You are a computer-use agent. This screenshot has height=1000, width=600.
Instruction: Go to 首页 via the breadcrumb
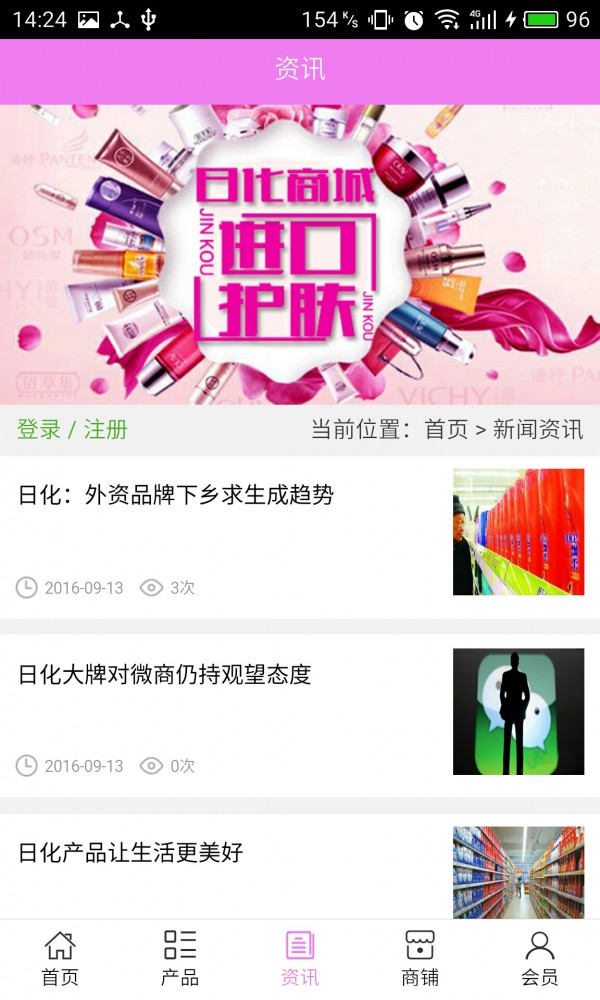coord(446,430)
